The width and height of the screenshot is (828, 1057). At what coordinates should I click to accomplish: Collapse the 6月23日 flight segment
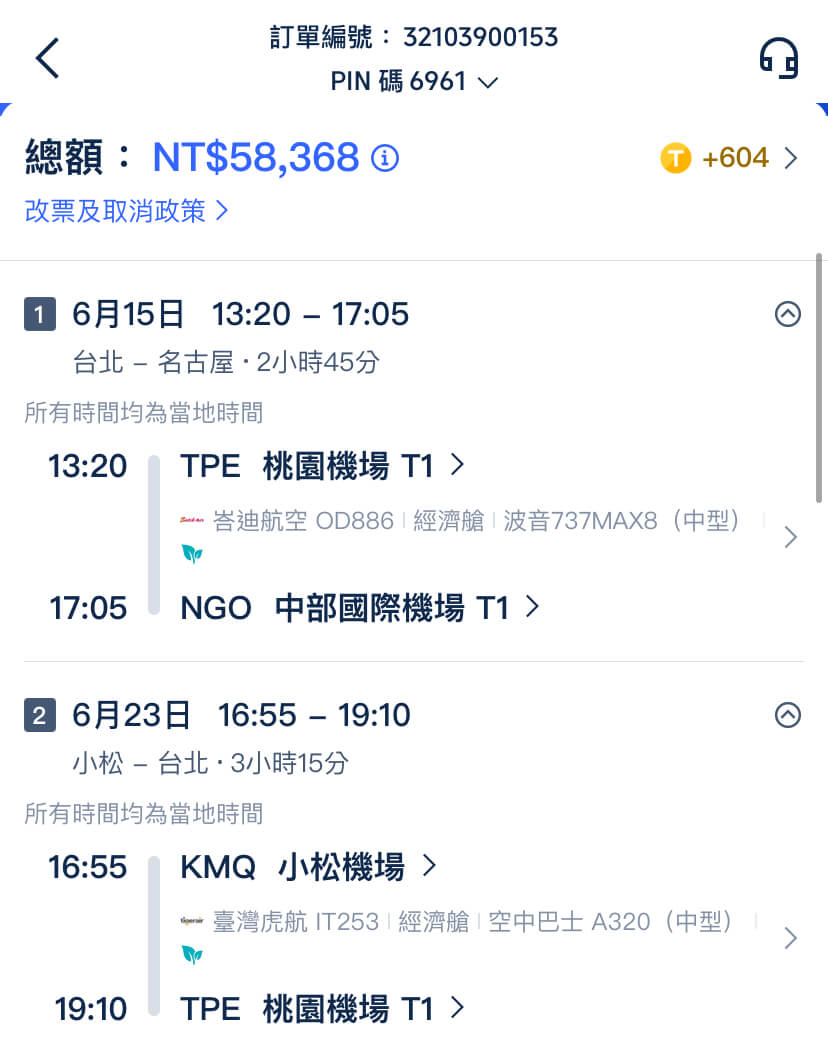click(788, 715)
